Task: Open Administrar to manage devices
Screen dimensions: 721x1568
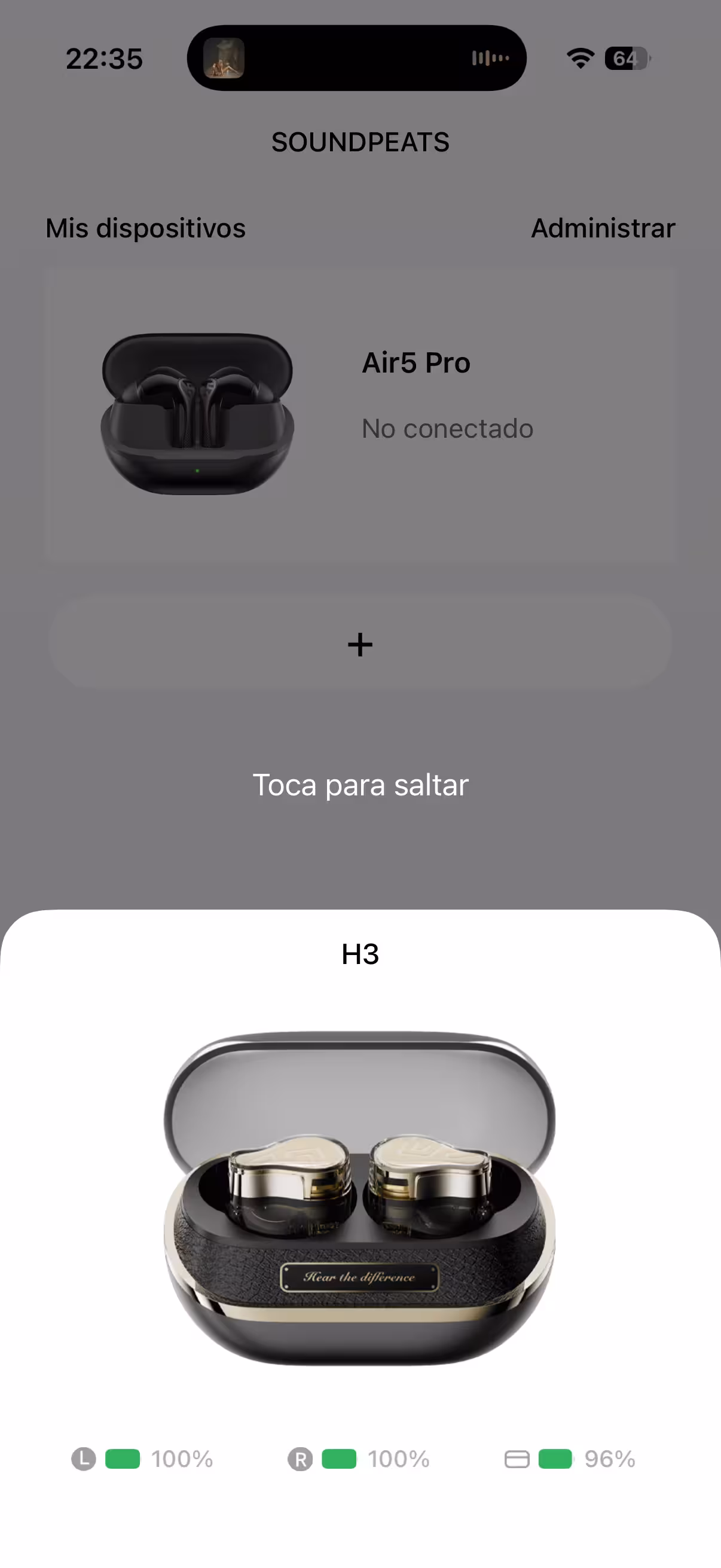Action: click(603, 228)
